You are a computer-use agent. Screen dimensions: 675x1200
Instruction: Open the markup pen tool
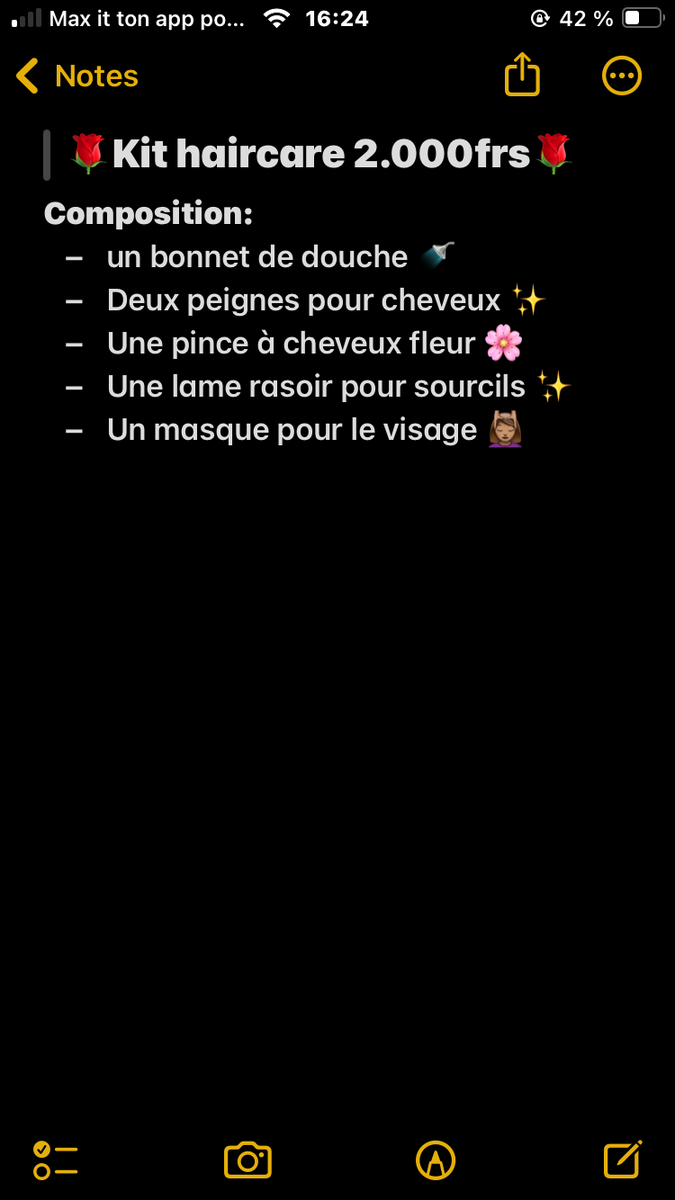click(x=435, y=1160)
